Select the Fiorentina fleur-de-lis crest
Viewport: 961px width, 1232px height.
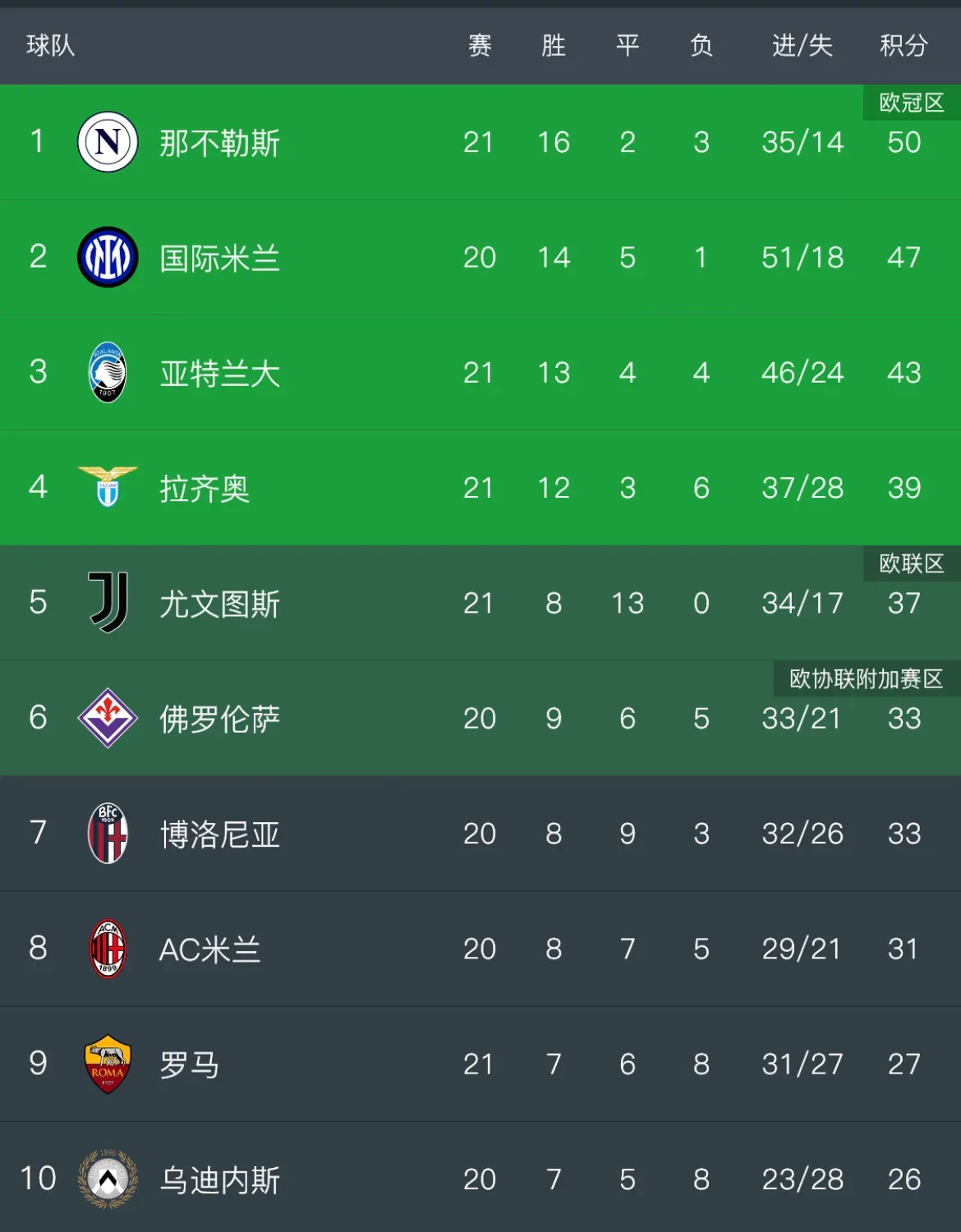pyautogui.click(x=106, y=718)
